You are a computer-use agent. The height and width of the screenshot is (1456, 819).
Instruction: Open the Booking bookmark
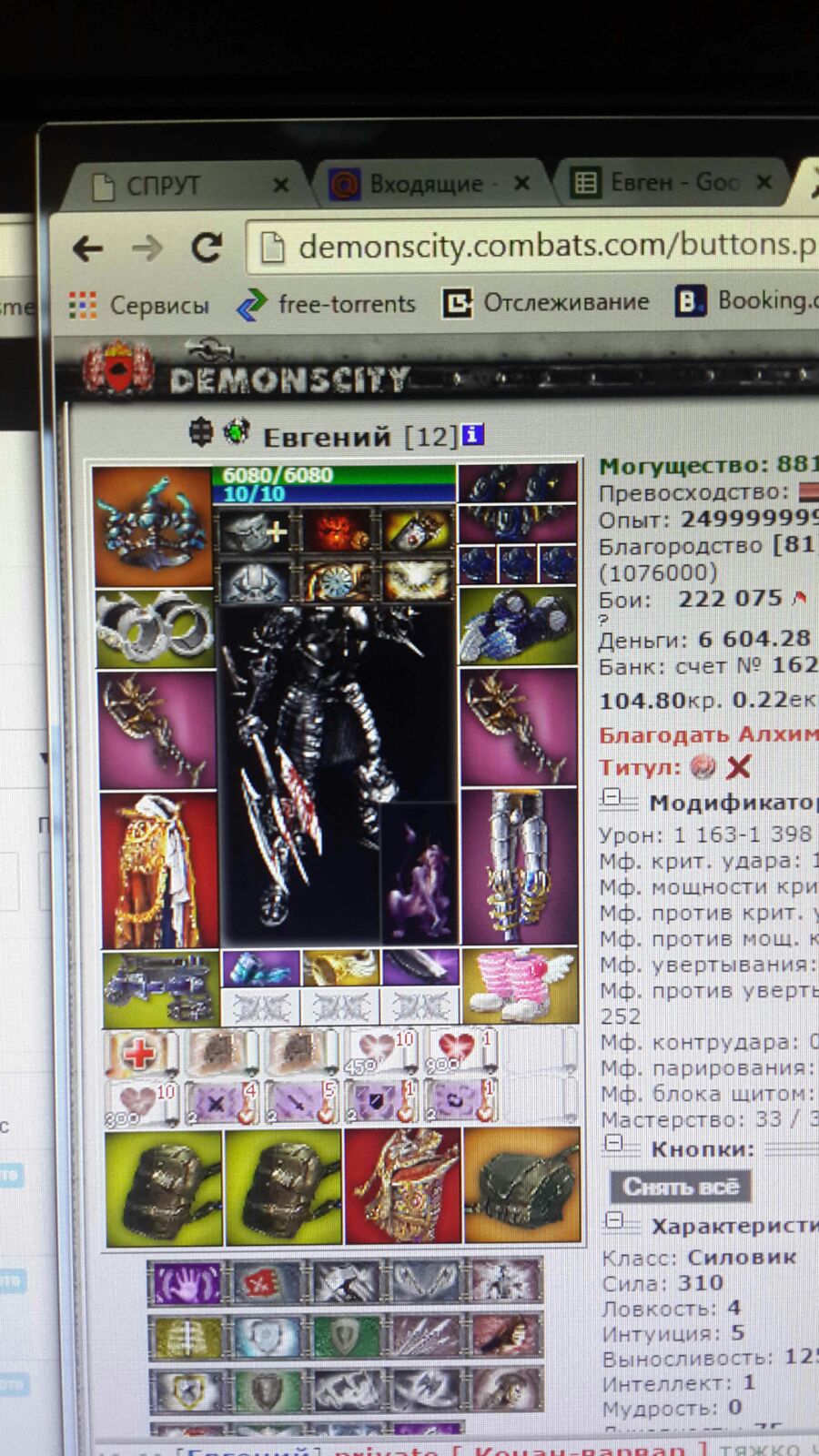[746, 300]
